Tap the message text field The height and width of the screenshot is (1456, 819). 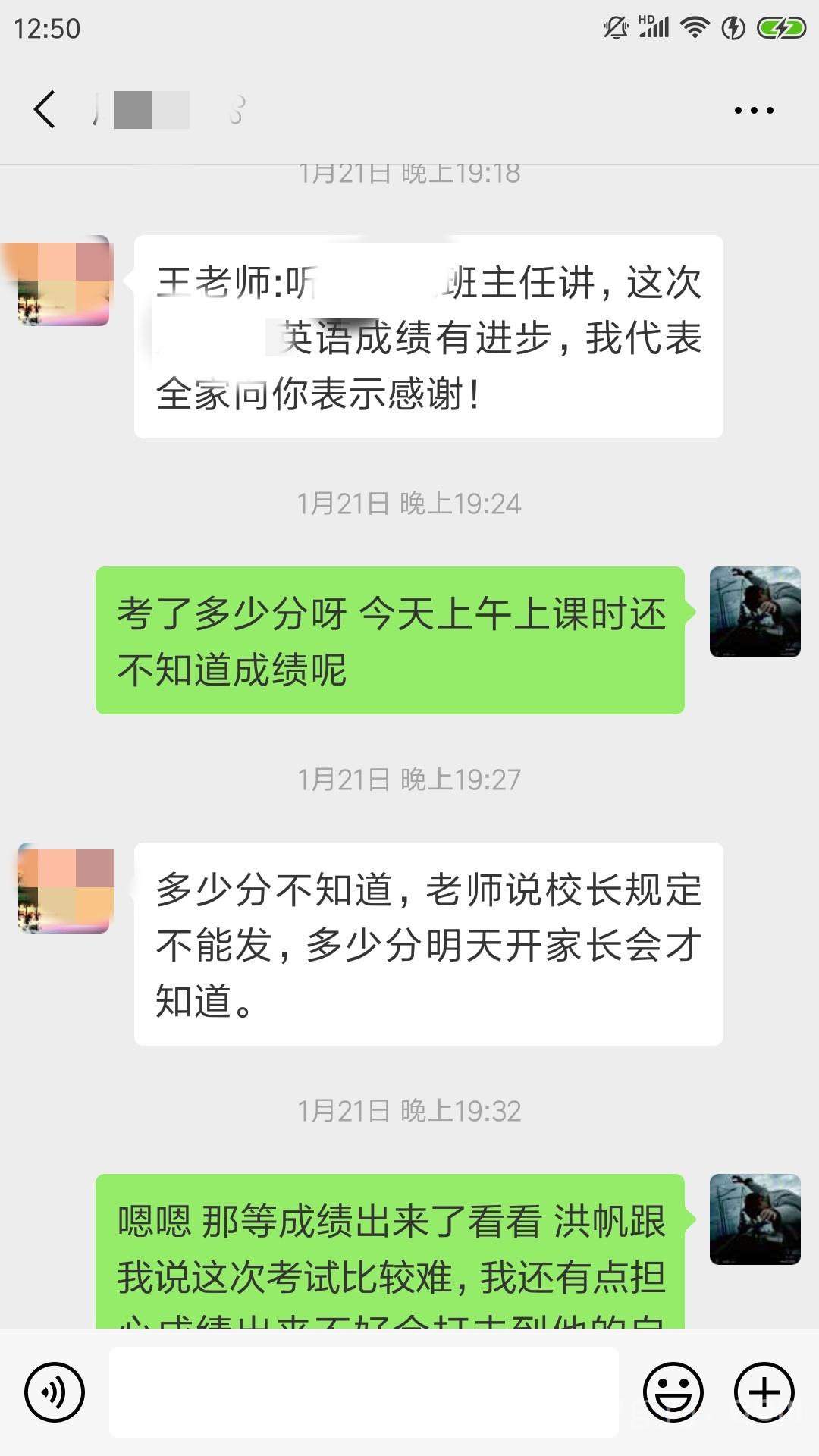click(x=364, y=1392)
